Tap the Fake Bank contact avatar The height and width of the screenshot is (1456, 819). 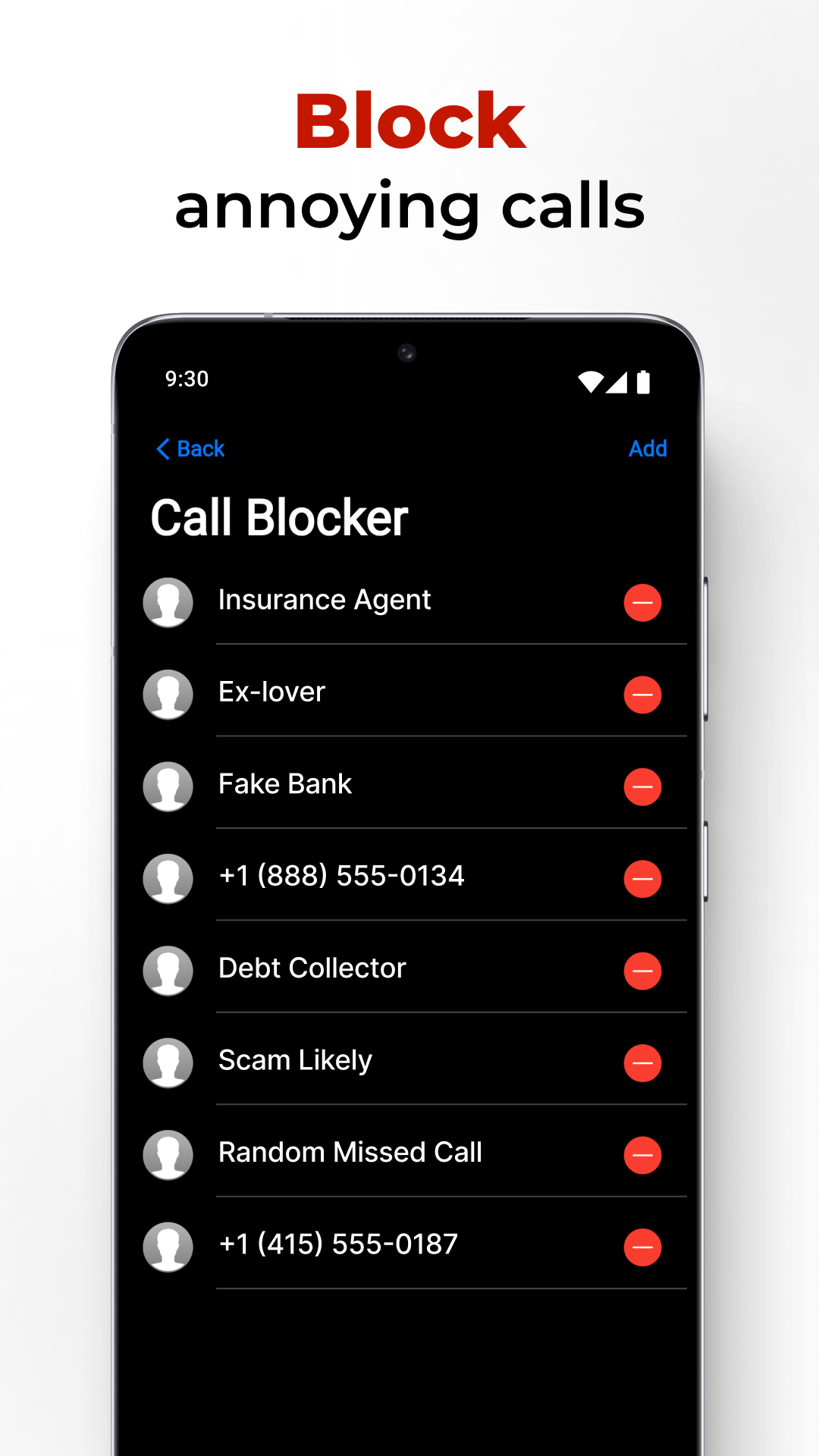pyautogui.click(x=168, y=787)
